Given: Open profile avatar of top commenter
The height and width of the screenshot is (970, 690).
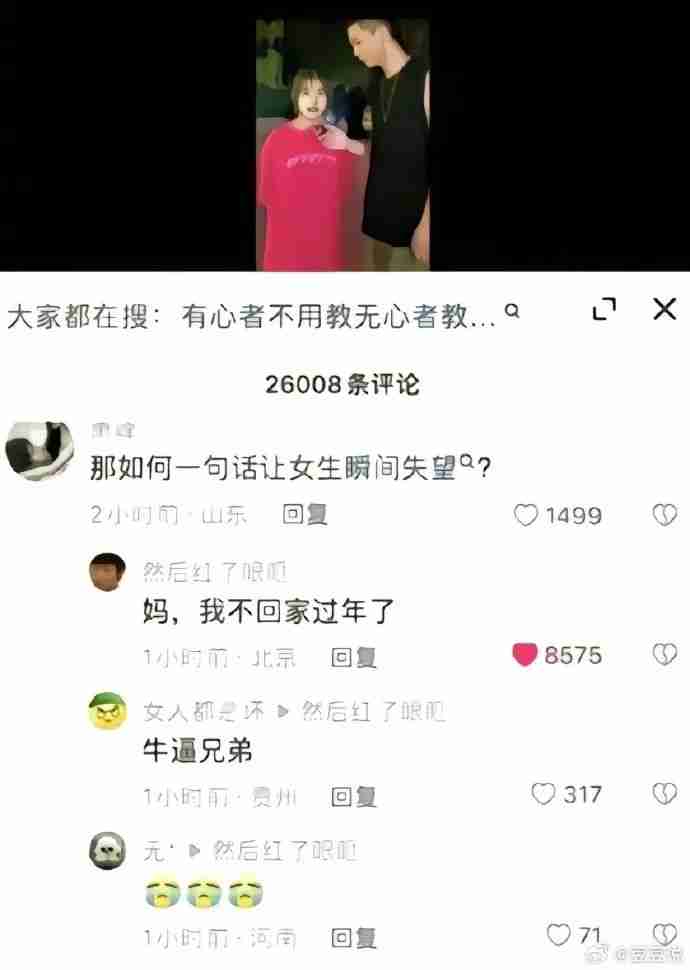Looking at the screenshot, I should [38, 447].
